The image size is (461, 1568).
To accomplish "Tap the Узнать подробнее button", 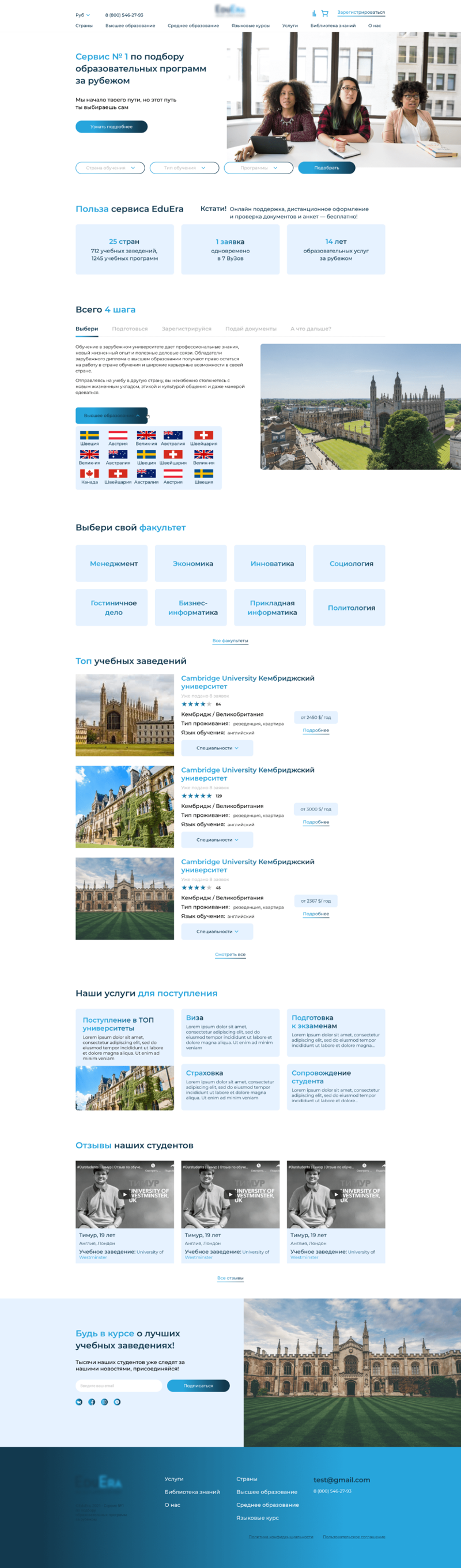I will tap(111, 127).
